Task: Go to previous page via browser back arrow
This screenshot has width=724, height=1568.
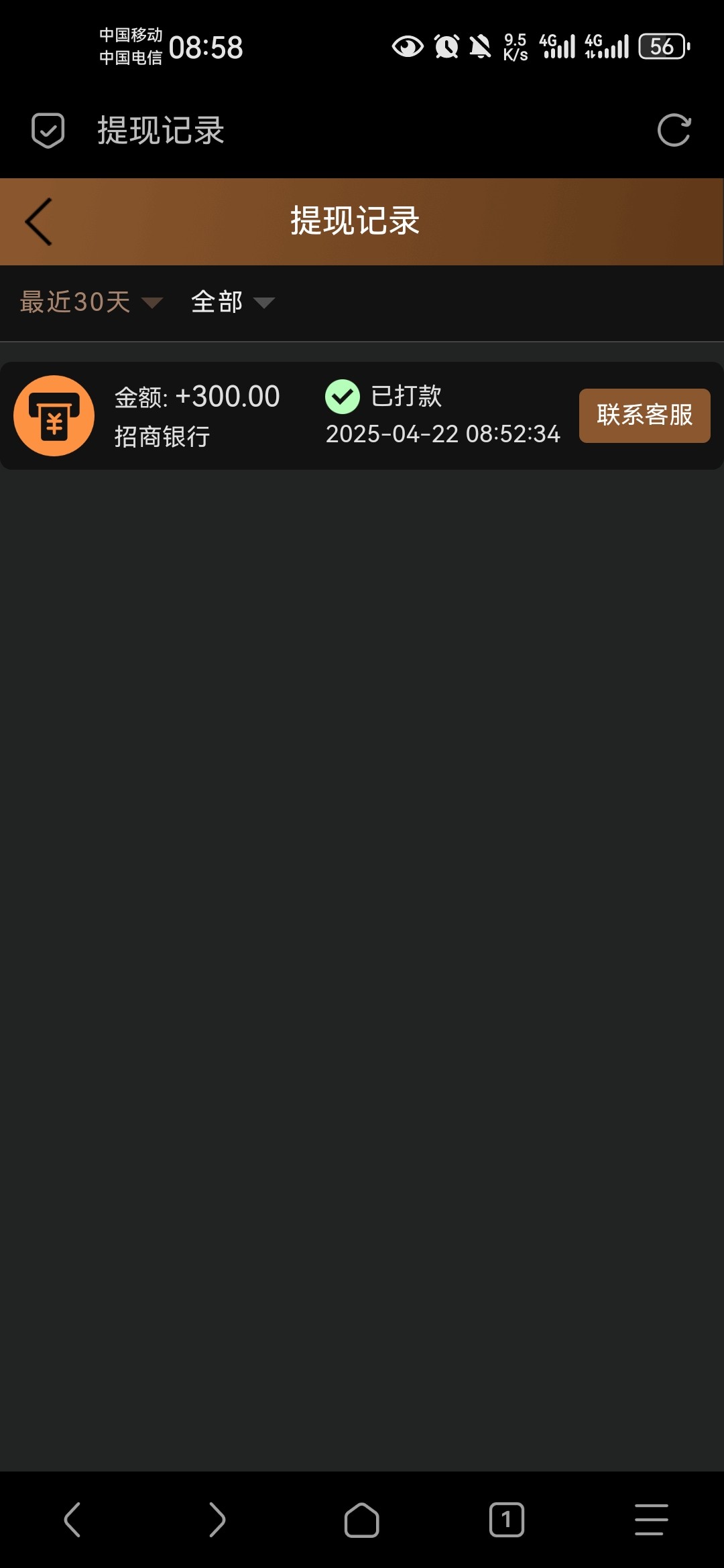Action: [x=72, y=1520]
